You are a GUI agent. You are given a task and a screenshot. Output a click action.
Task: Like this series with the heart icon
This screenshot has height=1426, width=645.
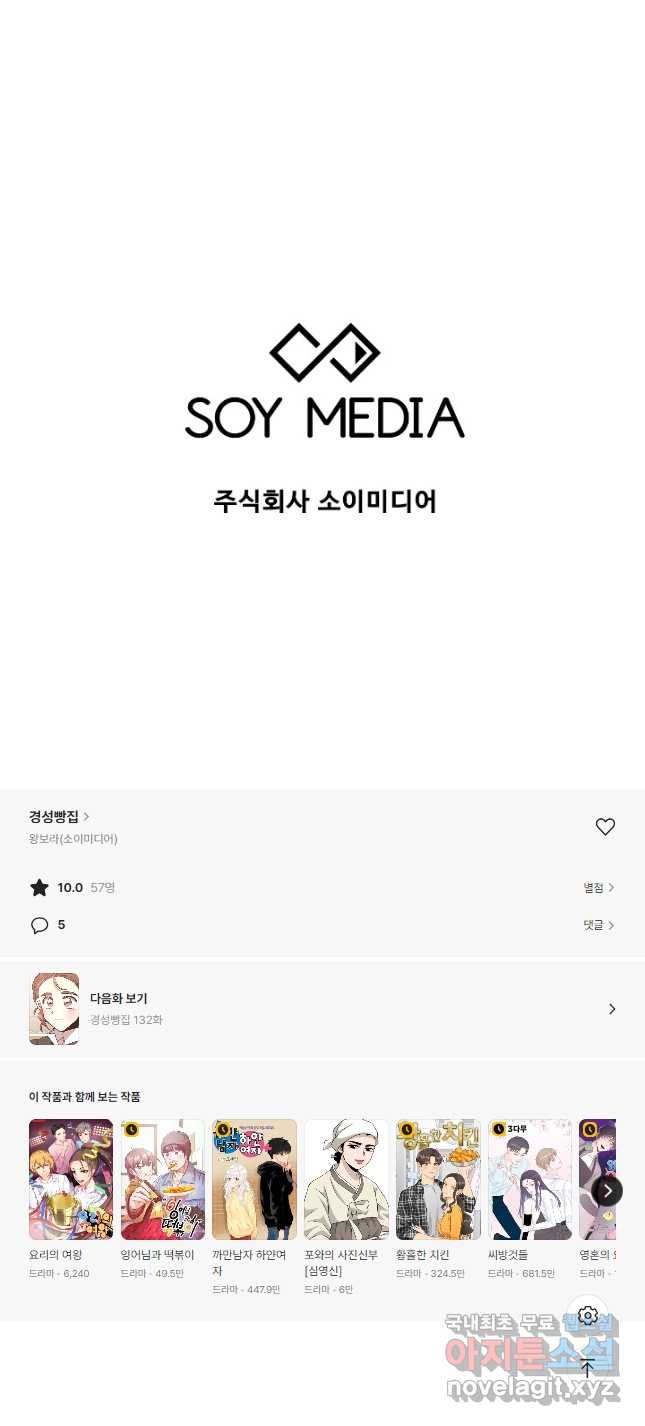605,827
